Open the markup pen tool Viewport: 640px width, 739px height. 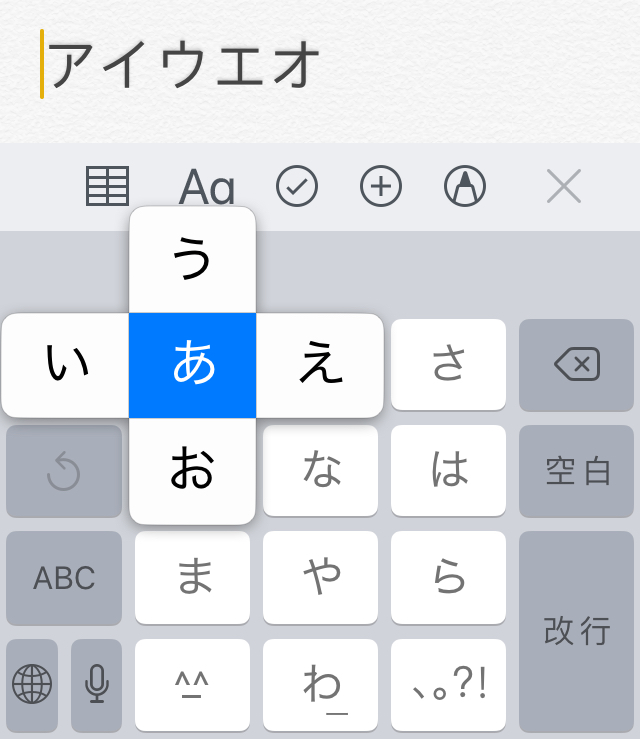coord(465,187)
